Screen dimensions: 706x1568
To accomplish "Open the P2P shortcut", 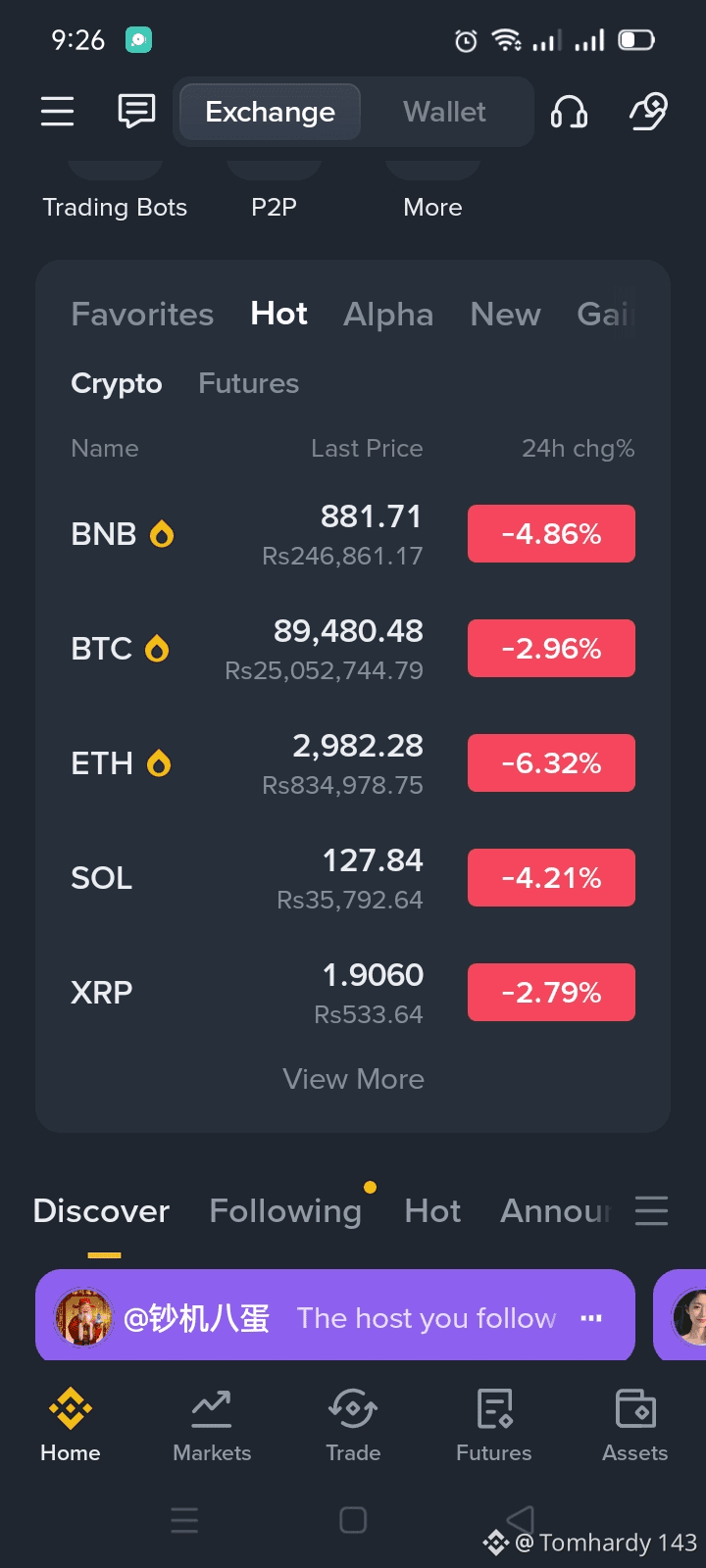I will [274, 207].
